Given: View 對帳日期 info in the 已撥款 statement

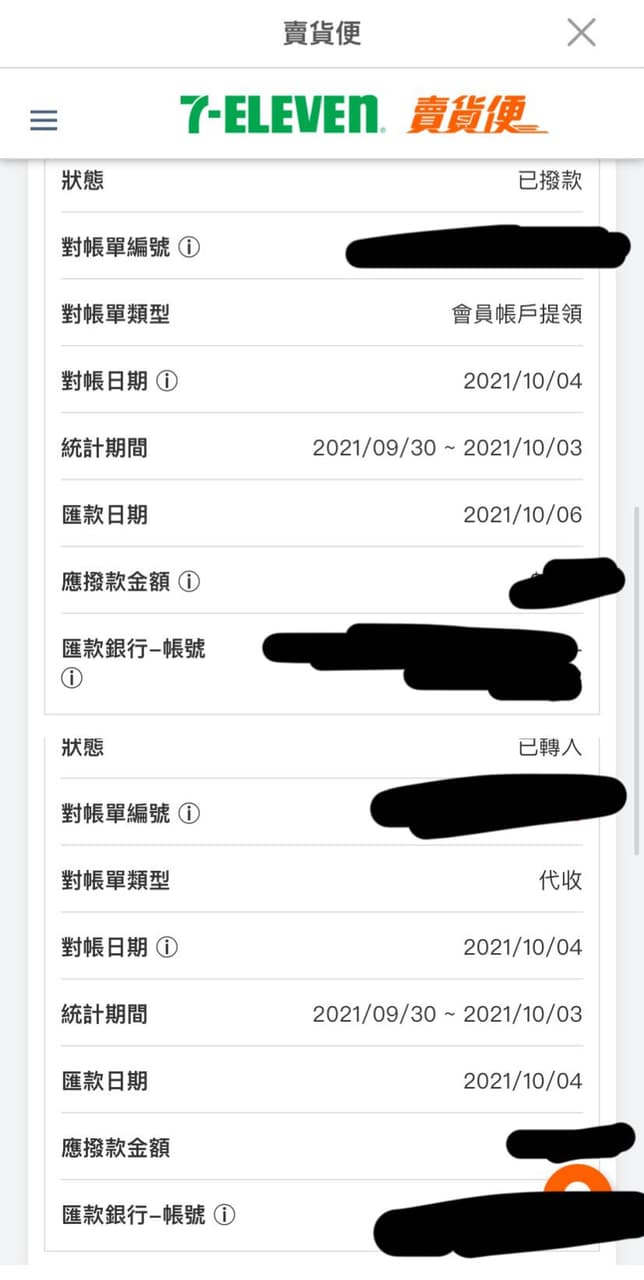Looking at the screenshot, I should point(168,381).
